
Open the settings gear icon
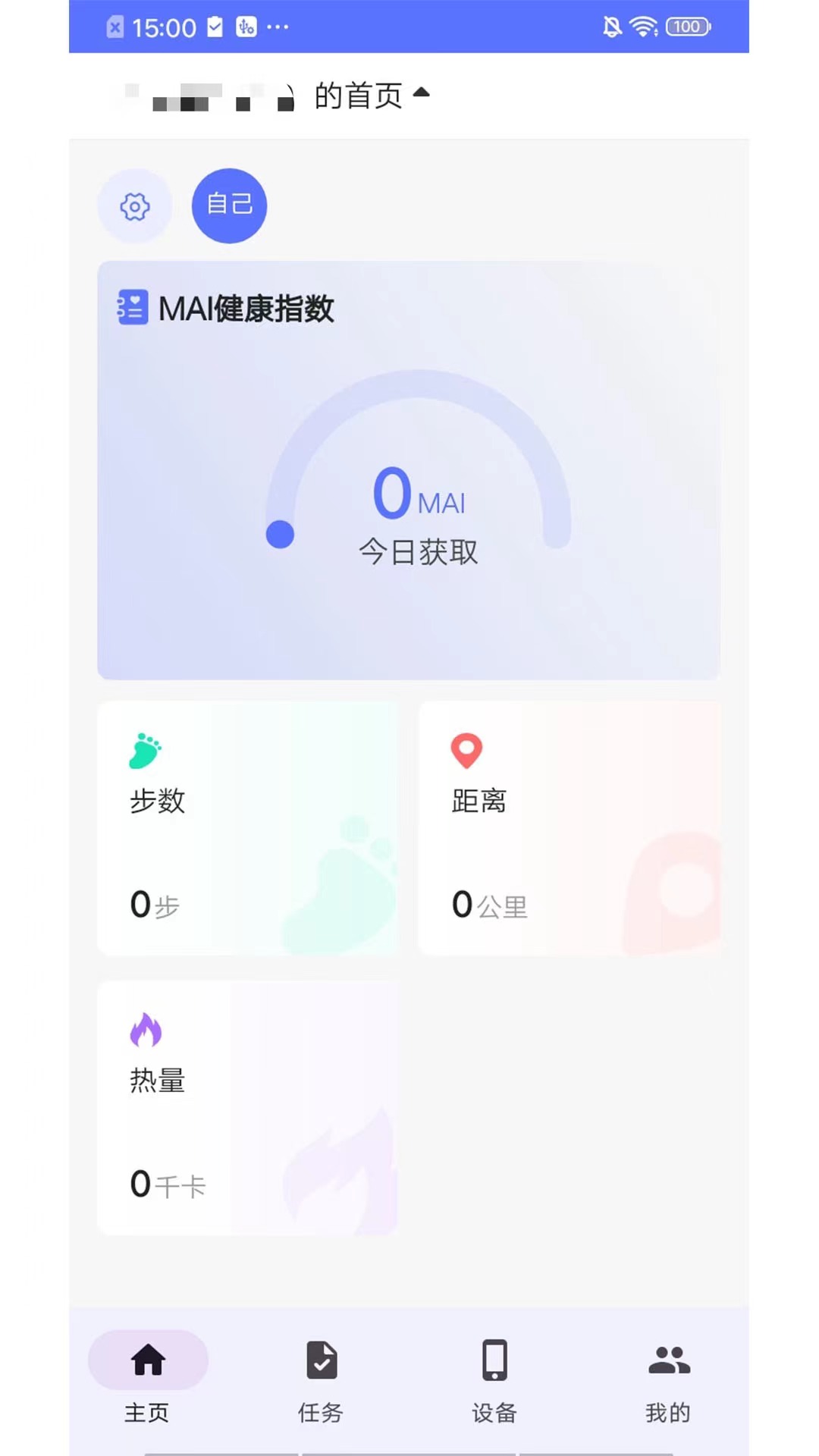134,206
